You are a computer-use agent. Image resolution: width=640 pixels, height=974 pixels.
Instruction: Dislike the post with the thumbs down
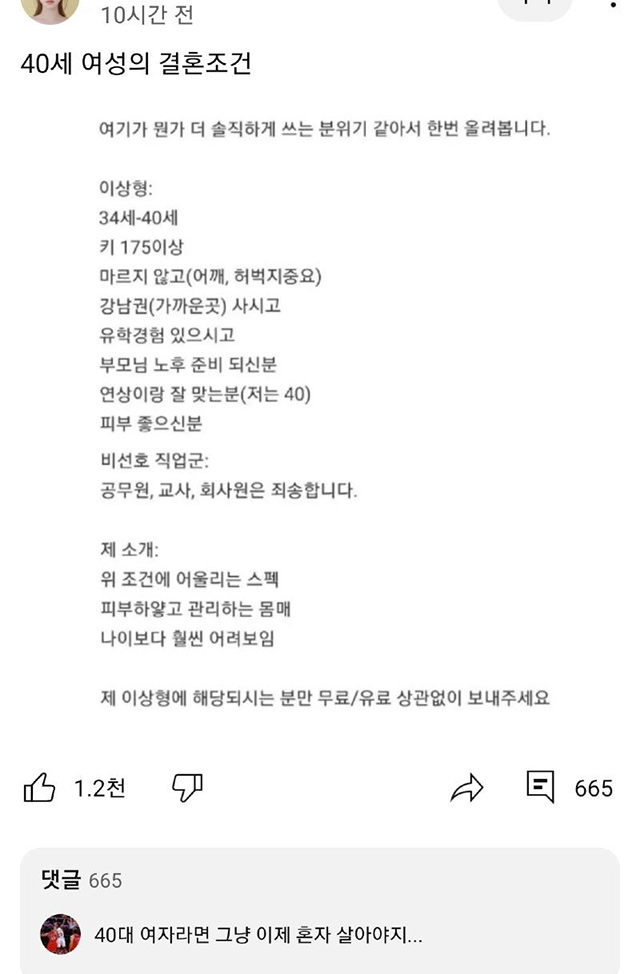click(x=187, y=788)
